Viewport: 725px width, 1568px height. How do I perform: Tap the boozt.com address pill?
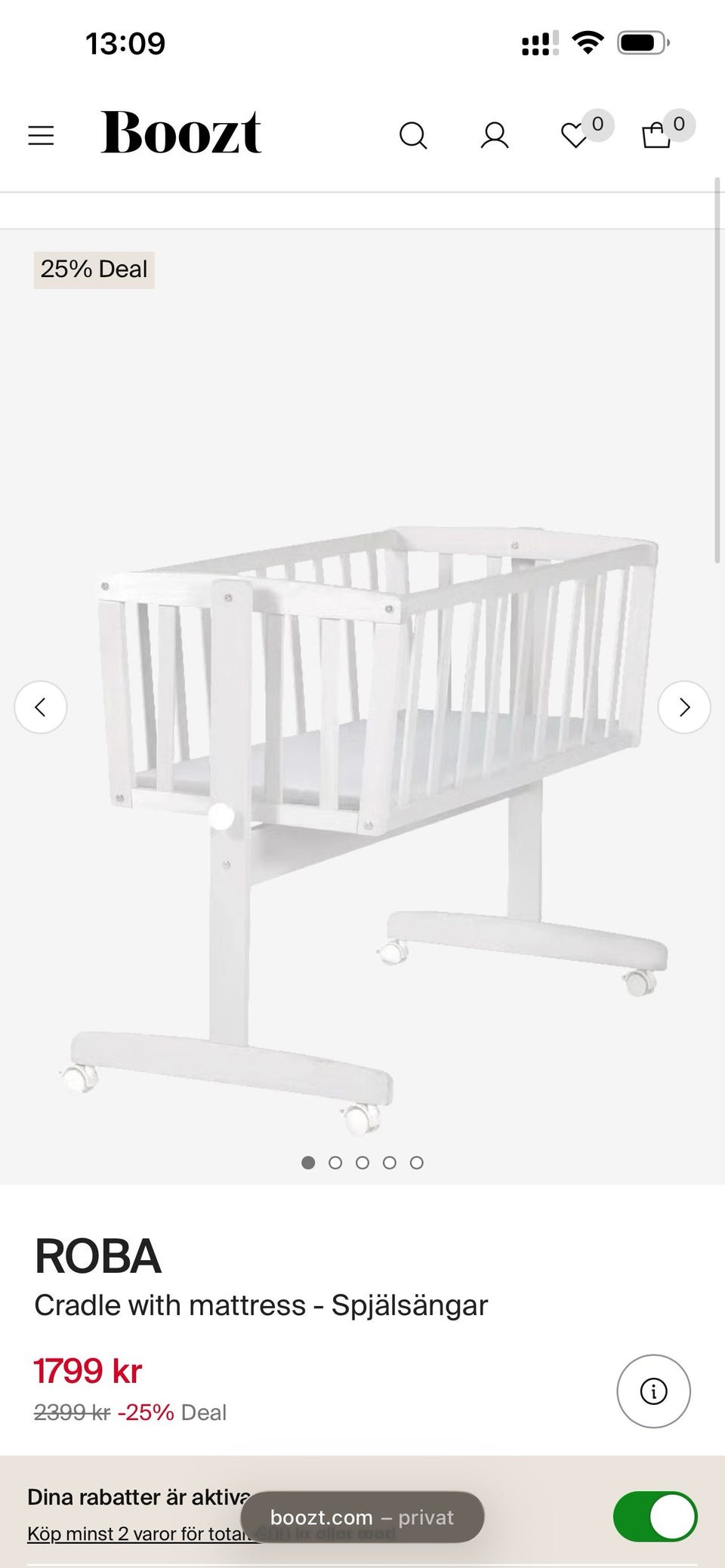pyautogui.click(x=362, y=1517)
